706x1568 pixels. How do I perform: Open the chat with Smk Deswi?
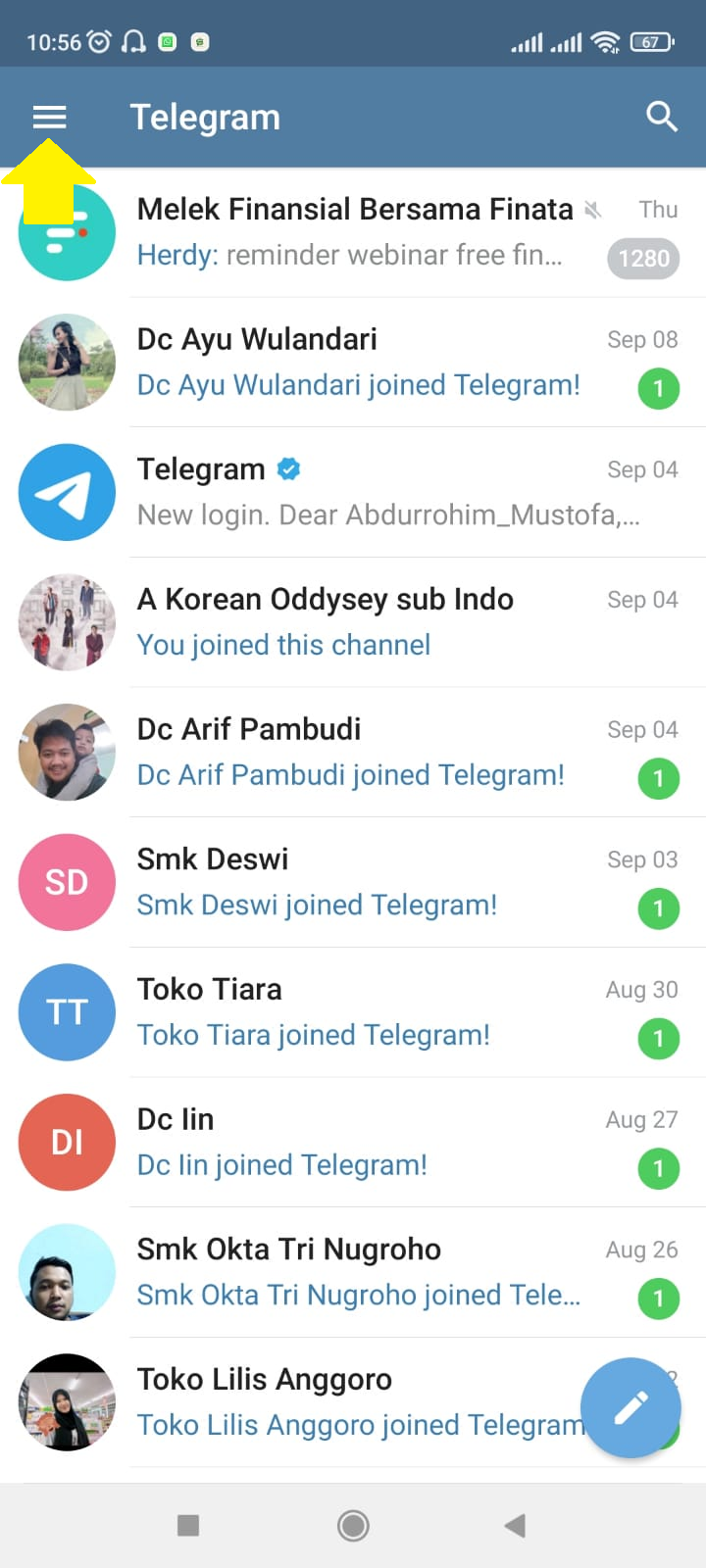[x=353, y=882]
